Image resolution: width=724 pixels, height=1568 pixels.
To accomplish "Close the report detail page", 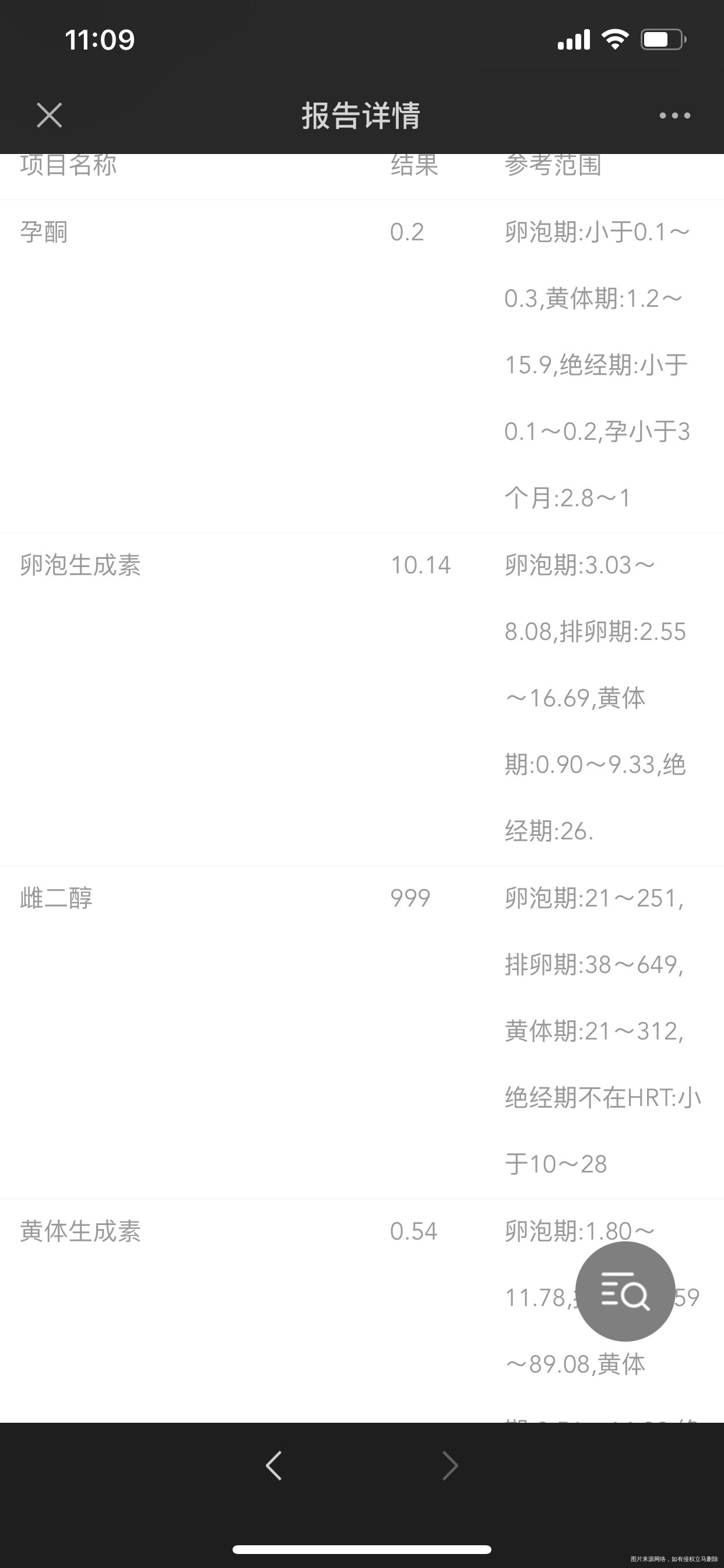I will [x=50, y=115].
